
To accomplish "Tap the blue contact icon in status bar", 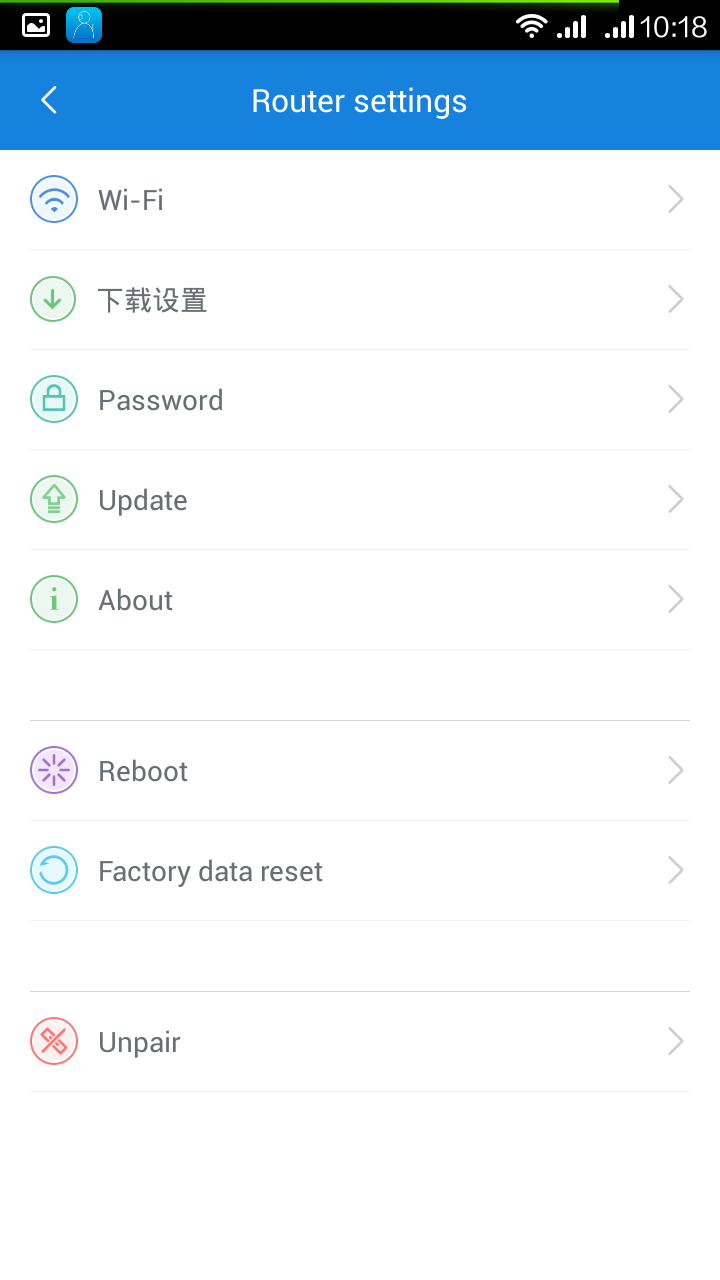I will 83,25.
